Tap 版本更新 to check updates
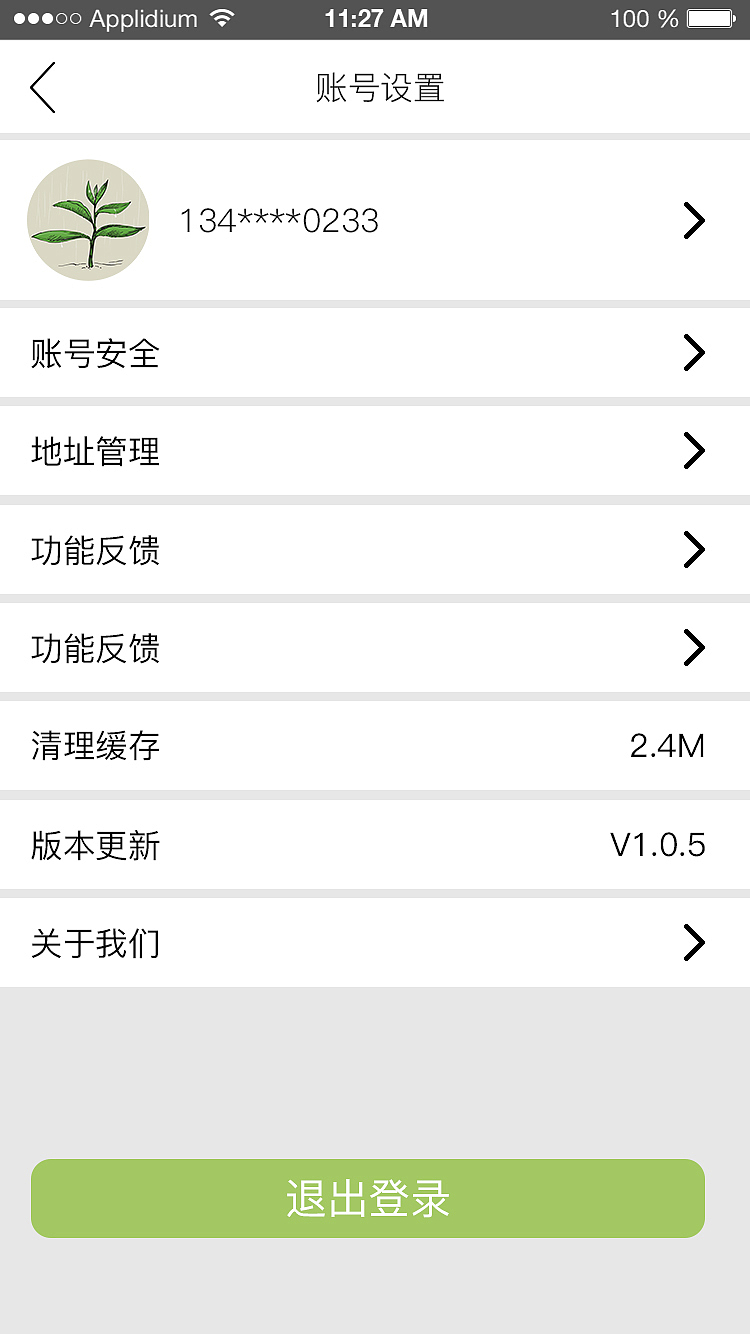Image resolution: width=750 pixels, height=1334 pixels. pos(96,845)
